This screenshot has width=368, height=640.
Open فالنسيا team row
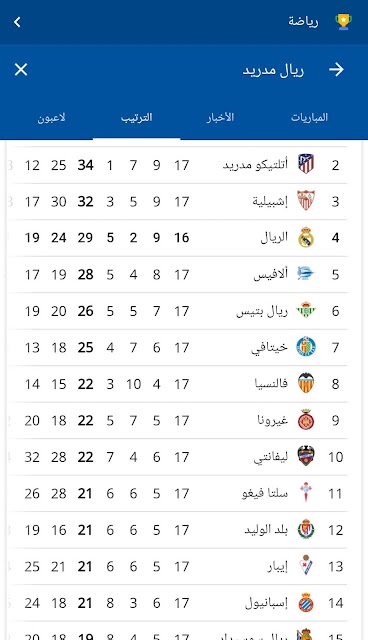click(x=178, y=384)
